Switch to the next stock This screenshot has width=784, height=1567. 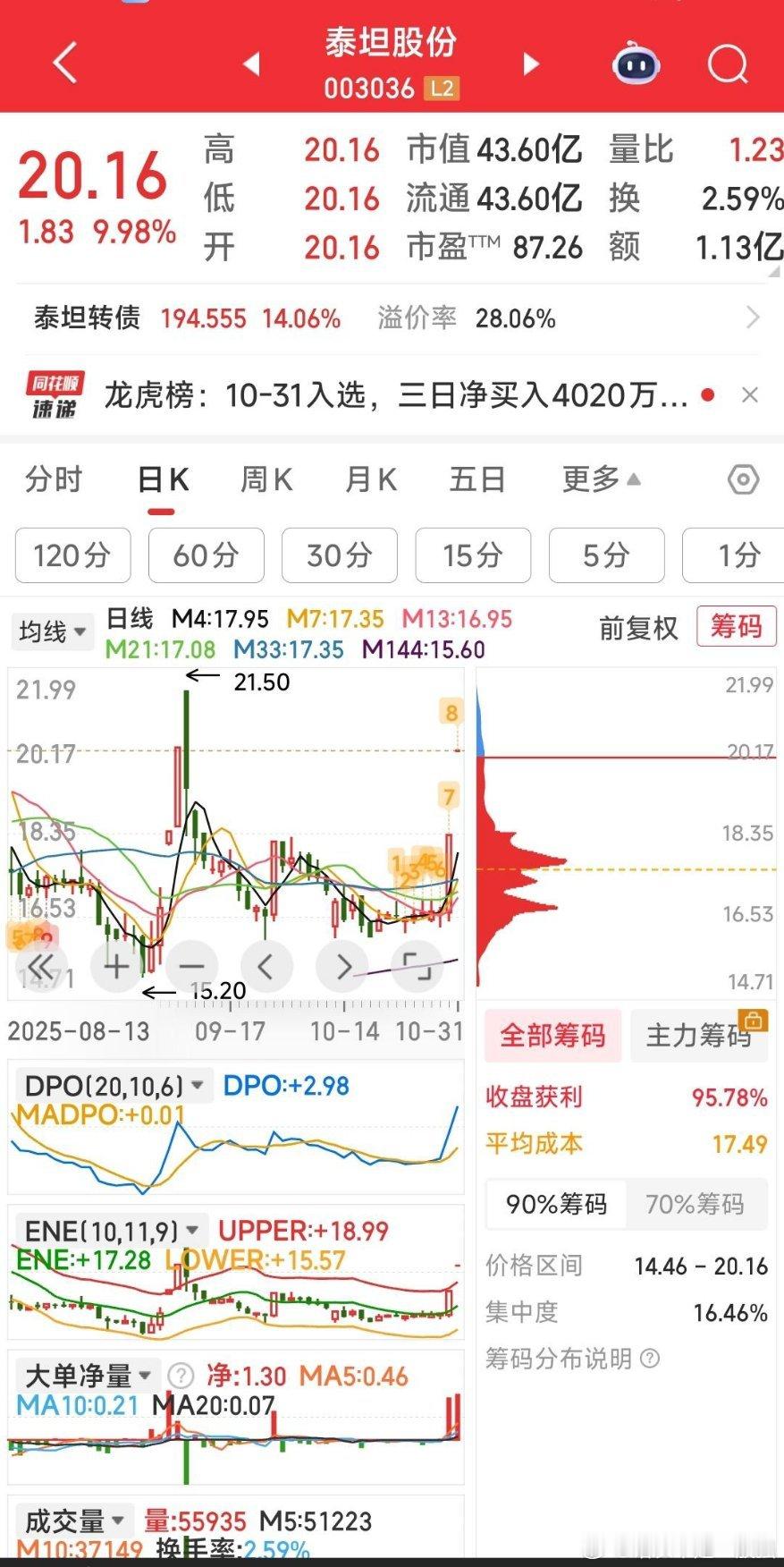click(x=531, y=64)
